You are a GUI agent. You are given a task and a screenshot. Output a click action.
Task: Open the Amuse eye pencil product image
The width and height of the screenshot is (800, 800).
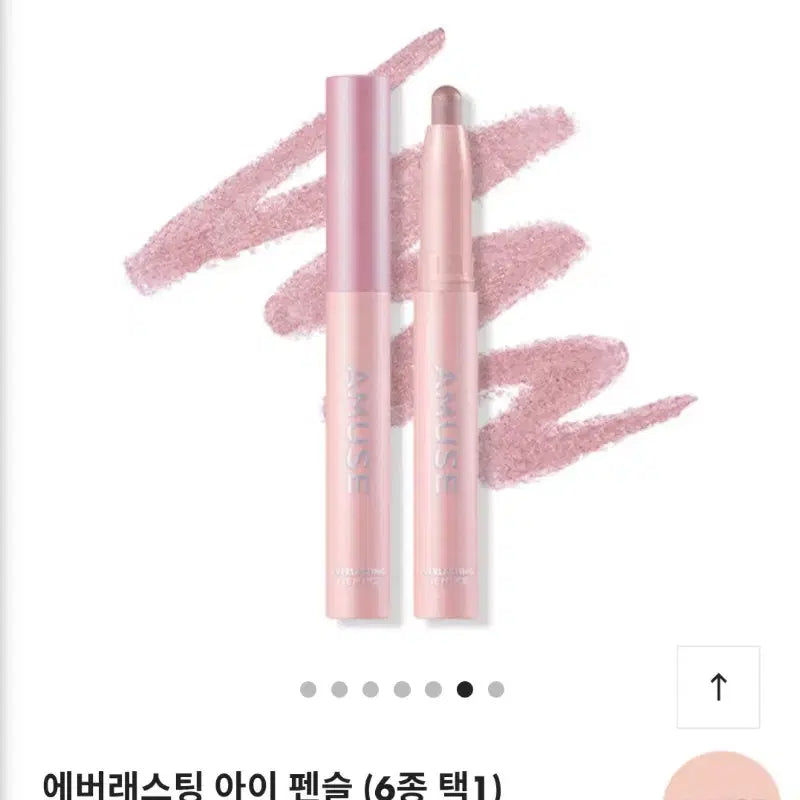point(400,340)
